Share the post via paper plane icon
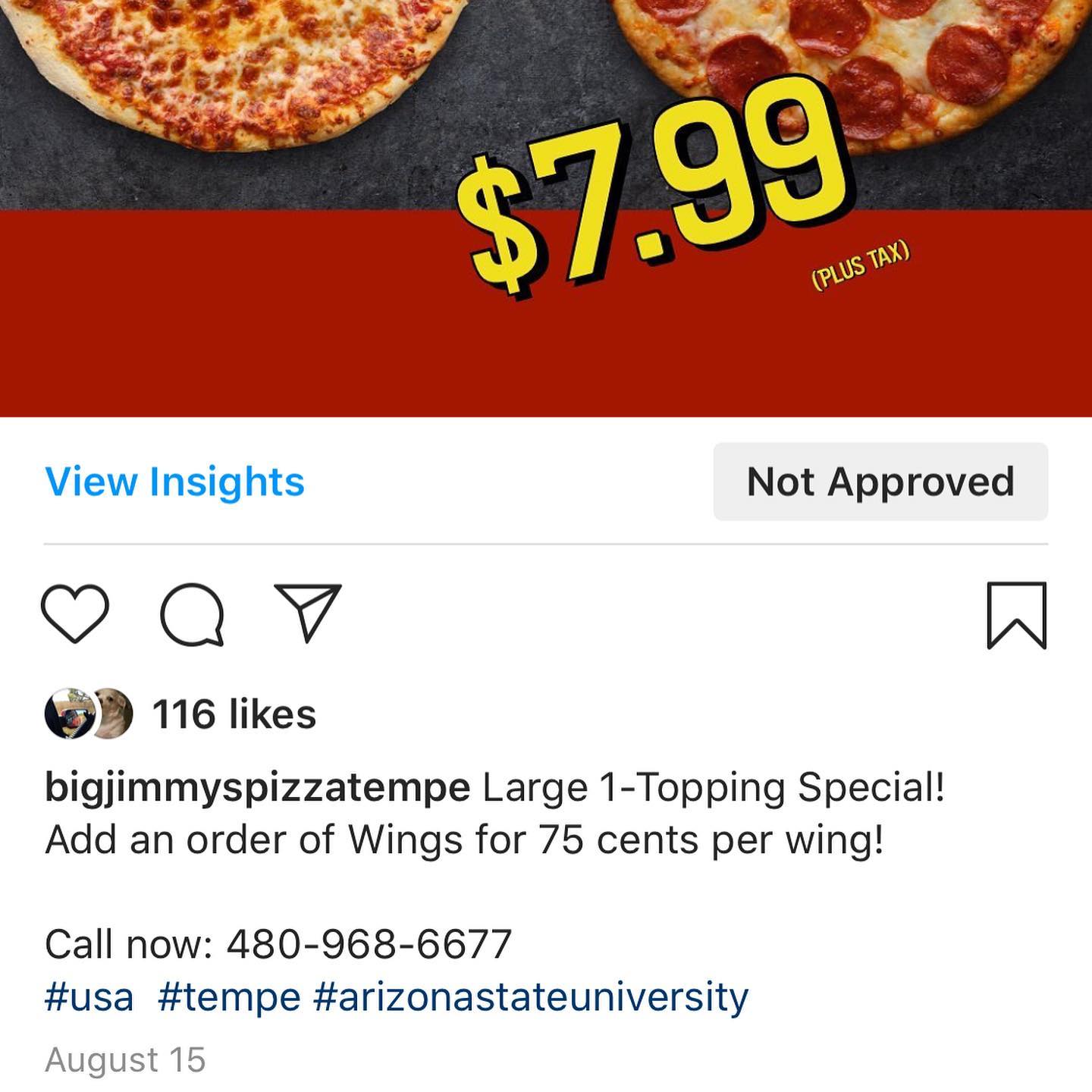This screenshot has height=1092, width=1092. tap(307, 613)
